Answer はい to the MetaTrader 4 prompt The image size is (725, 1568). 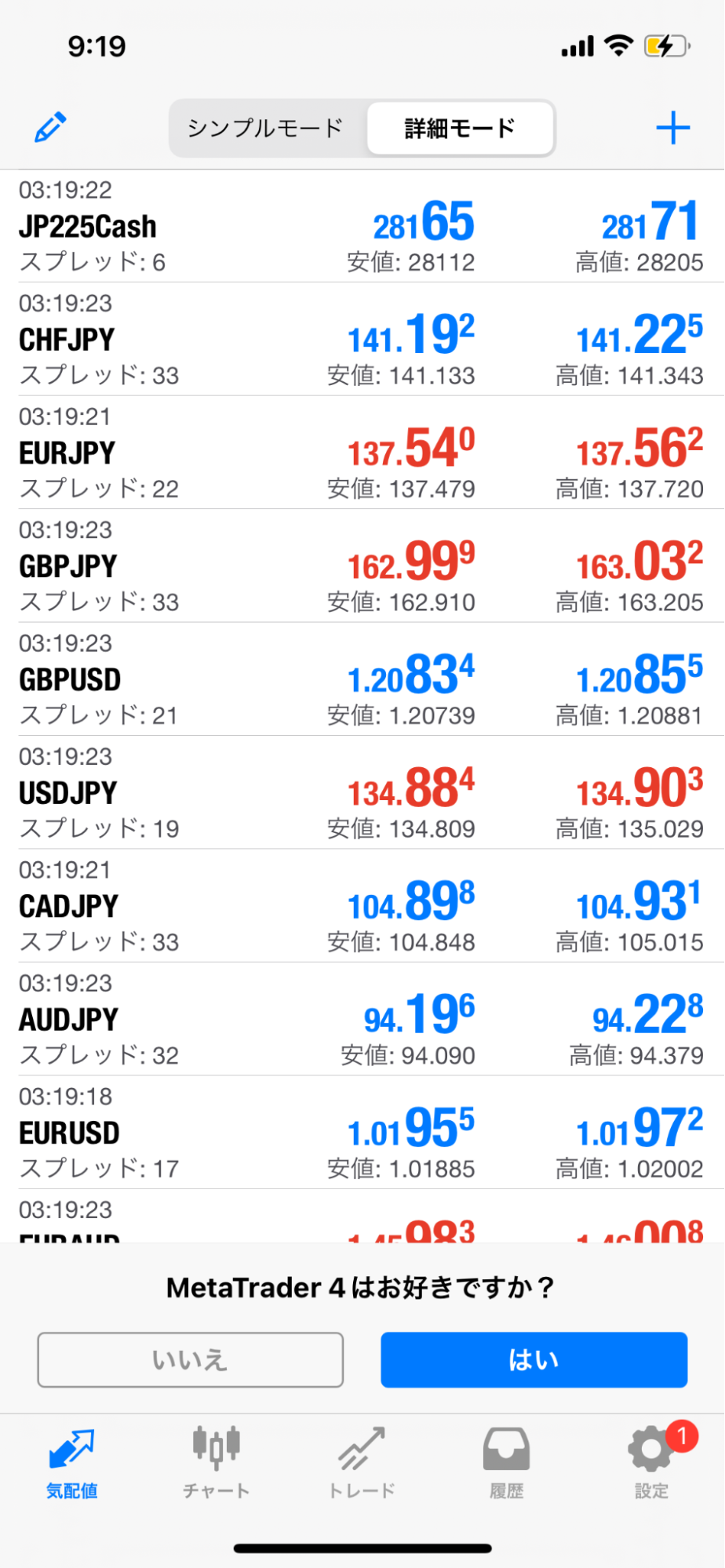point(534,1359)
